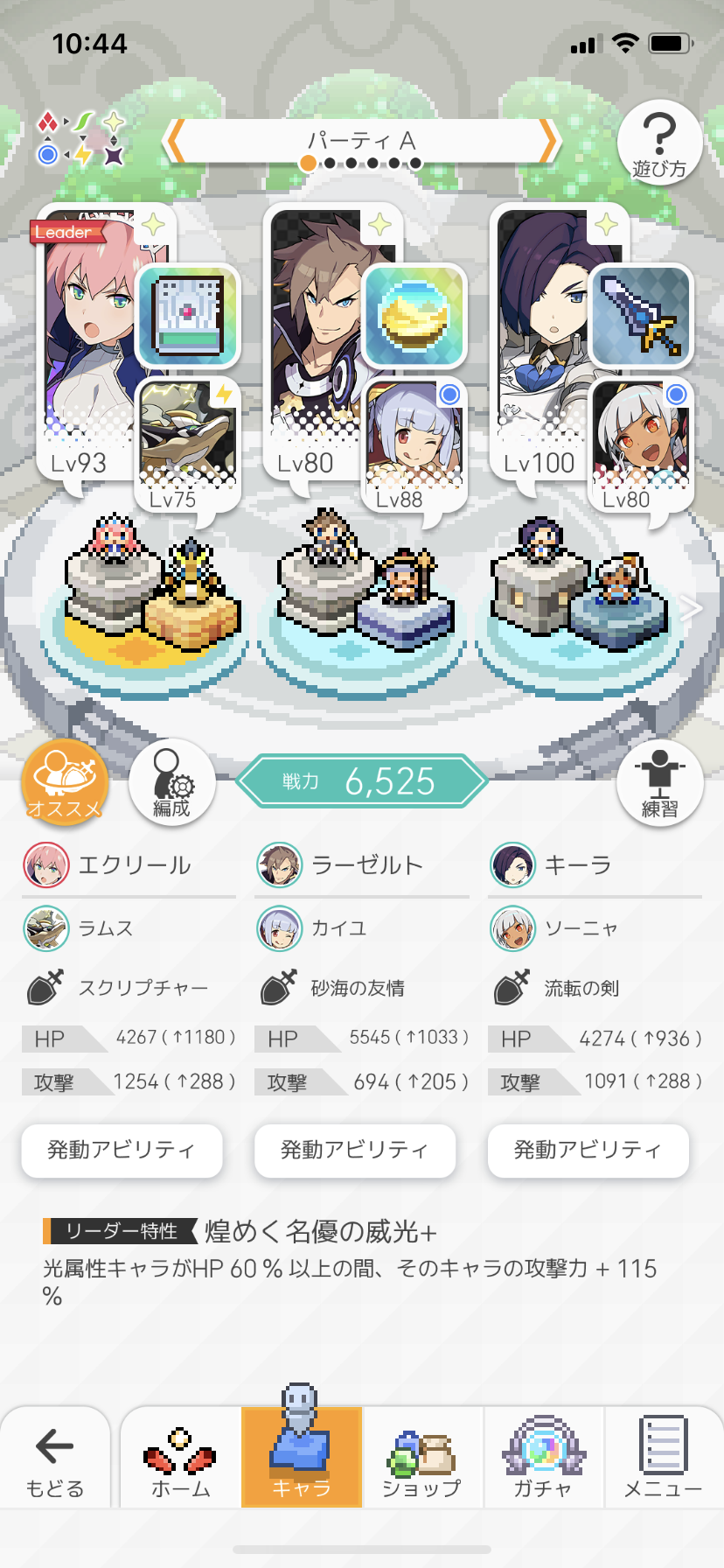Viewport: 724px width, 1568px height.
Task: Go back with the もどる button
Action: pos(55,1457)
